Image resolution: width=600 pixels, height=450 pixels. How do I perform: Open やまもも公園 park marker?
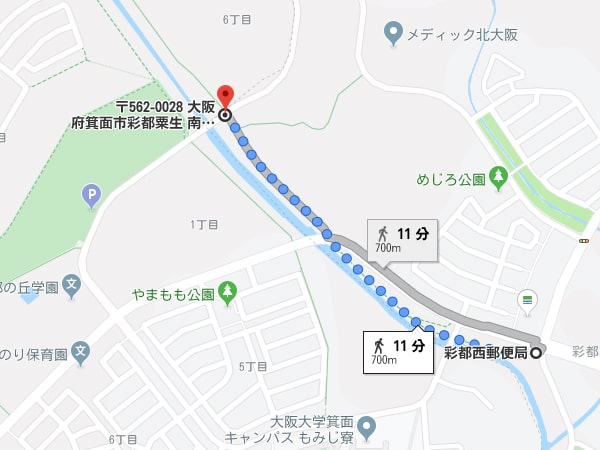(x=229, y=293)
